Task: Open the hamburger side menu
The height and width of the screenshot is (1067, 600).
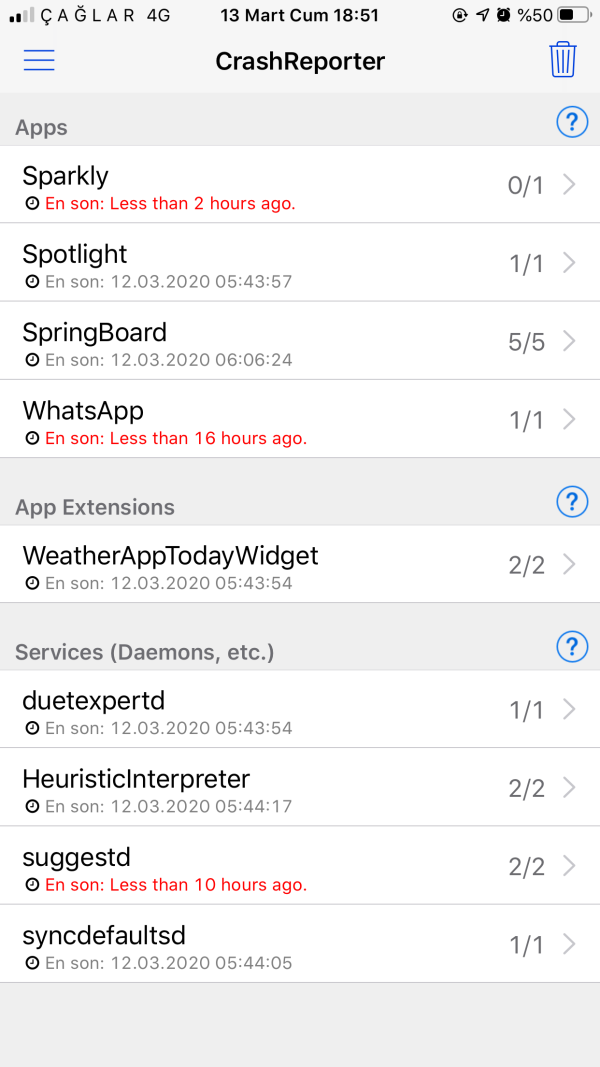Action: point(39,60)
